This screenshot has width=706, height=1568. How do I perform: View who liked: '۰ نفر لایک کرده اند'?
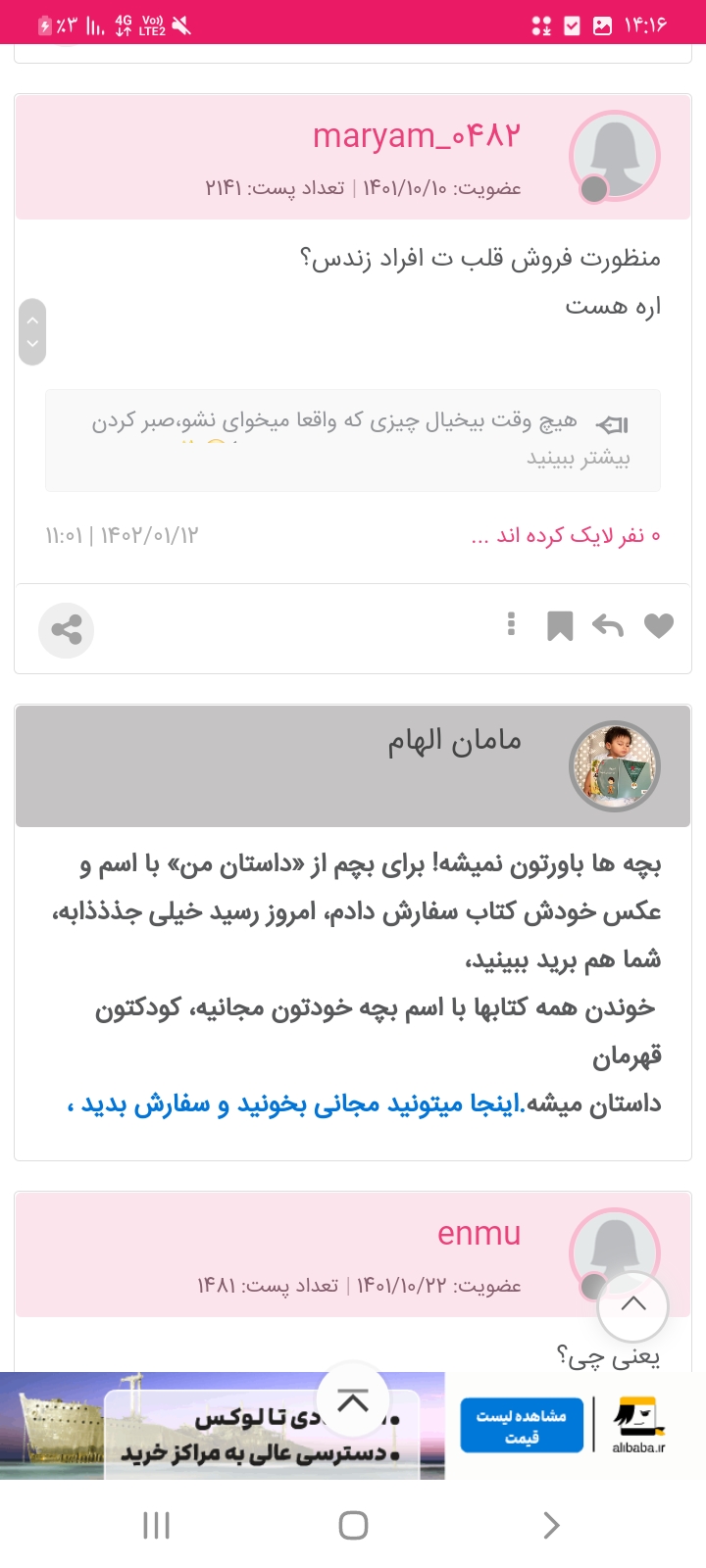pos(566,535)
